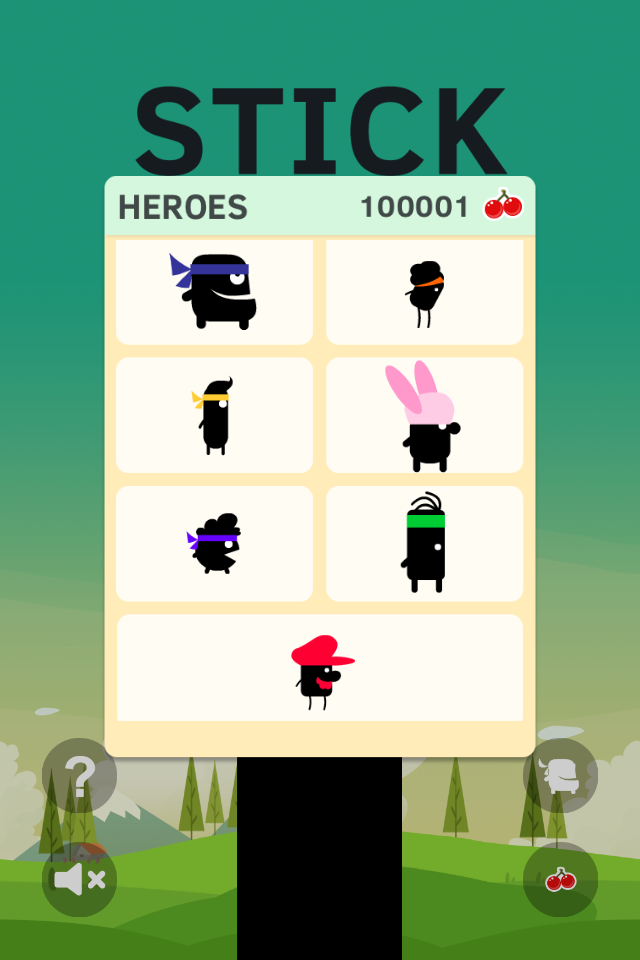The height and width of the screenshot is (960, 640).
Task: Select the hero with red cap
Action: click(320, 668)
